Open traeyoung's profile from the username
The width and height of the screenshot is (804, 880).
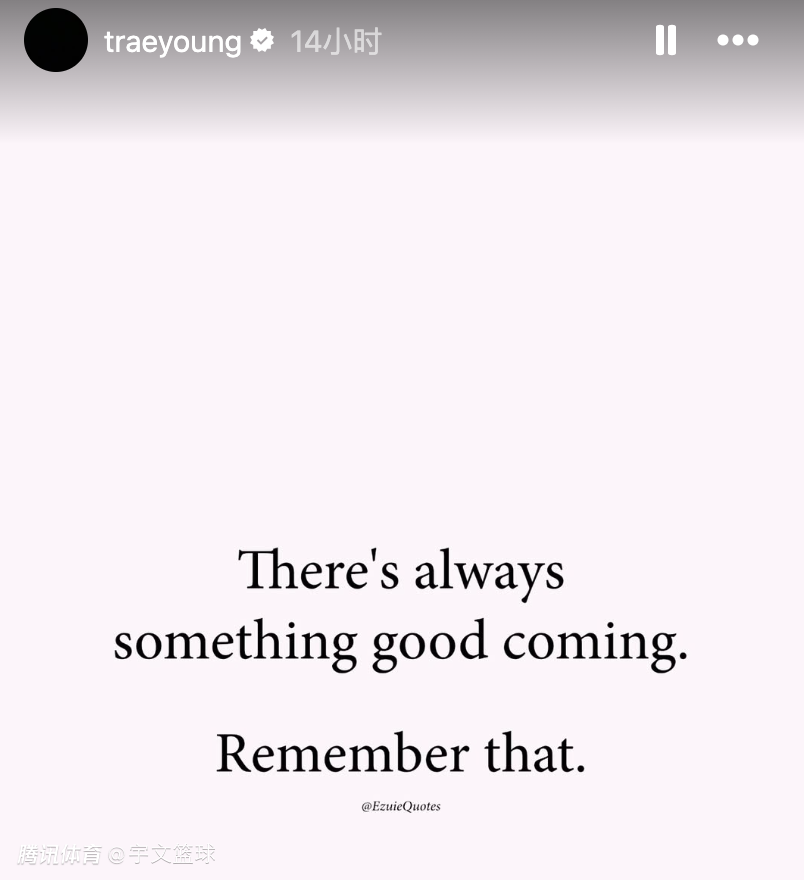pos(172,42)
